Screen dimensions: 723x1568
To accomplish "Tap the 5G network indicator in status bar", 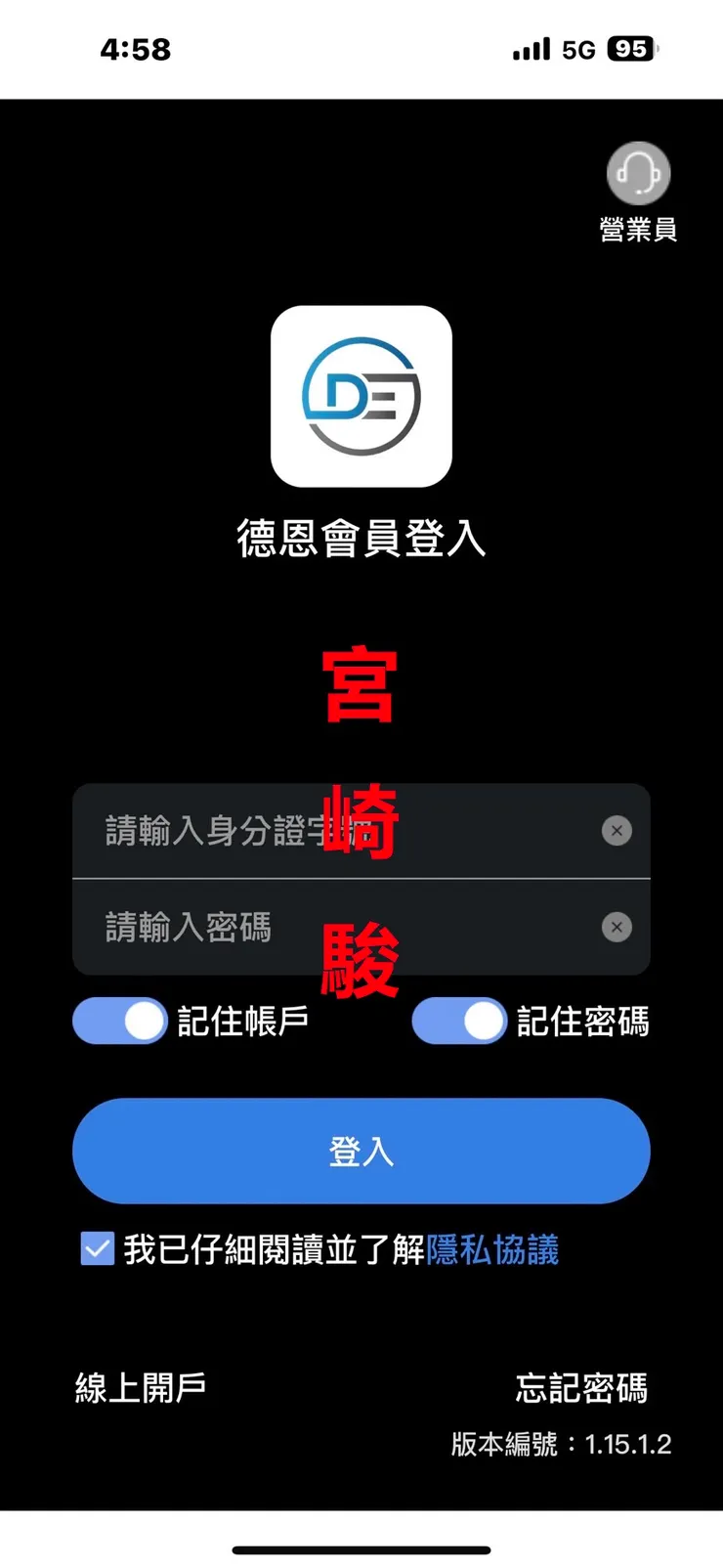I will 577,49.
